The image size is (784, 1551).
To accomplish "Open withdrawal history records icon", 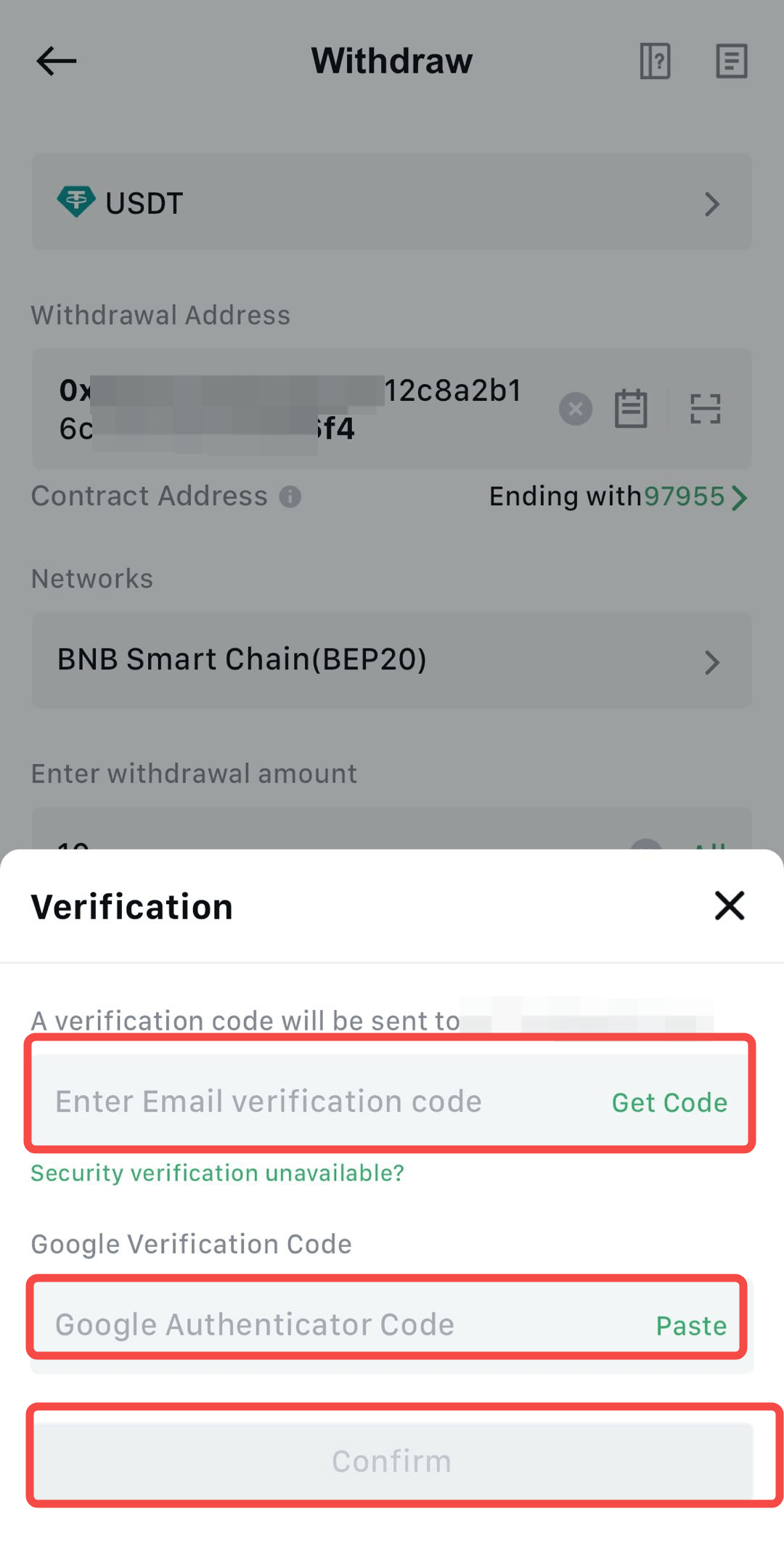I will [x=731, y=61].
